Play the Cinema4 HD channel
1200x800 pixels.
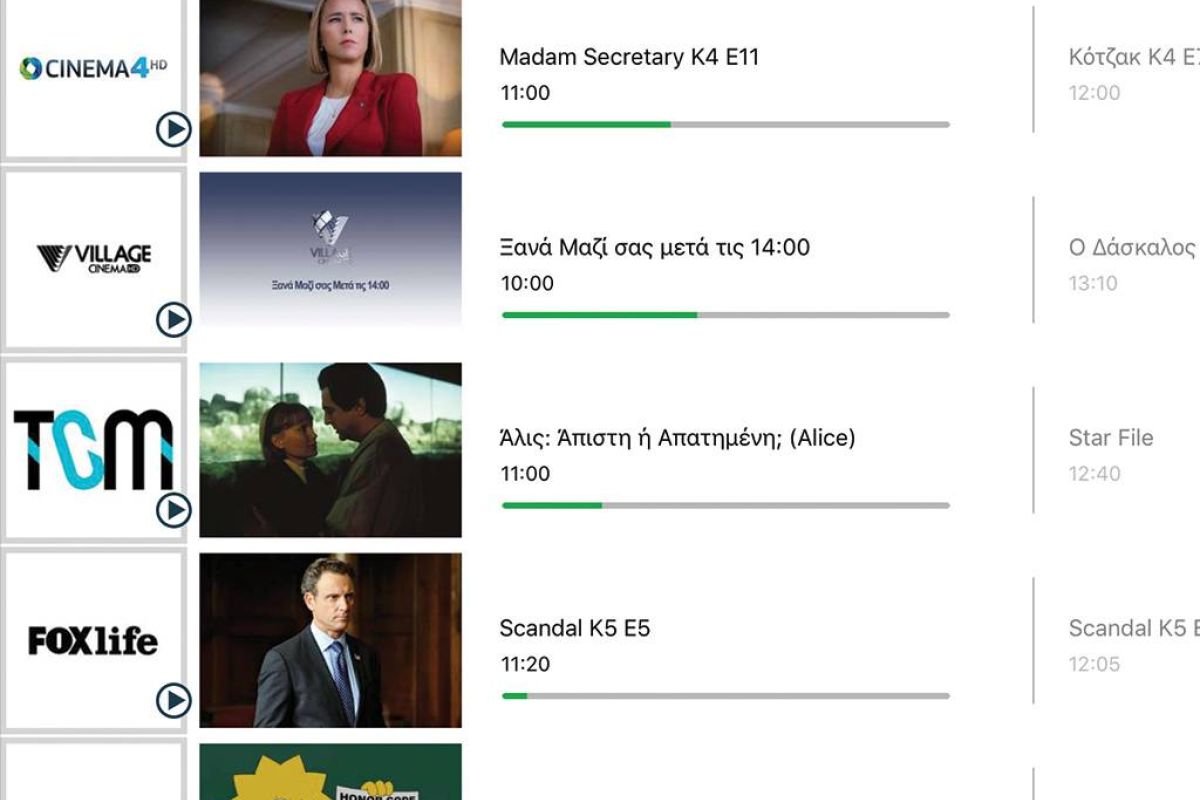point(173,128)
